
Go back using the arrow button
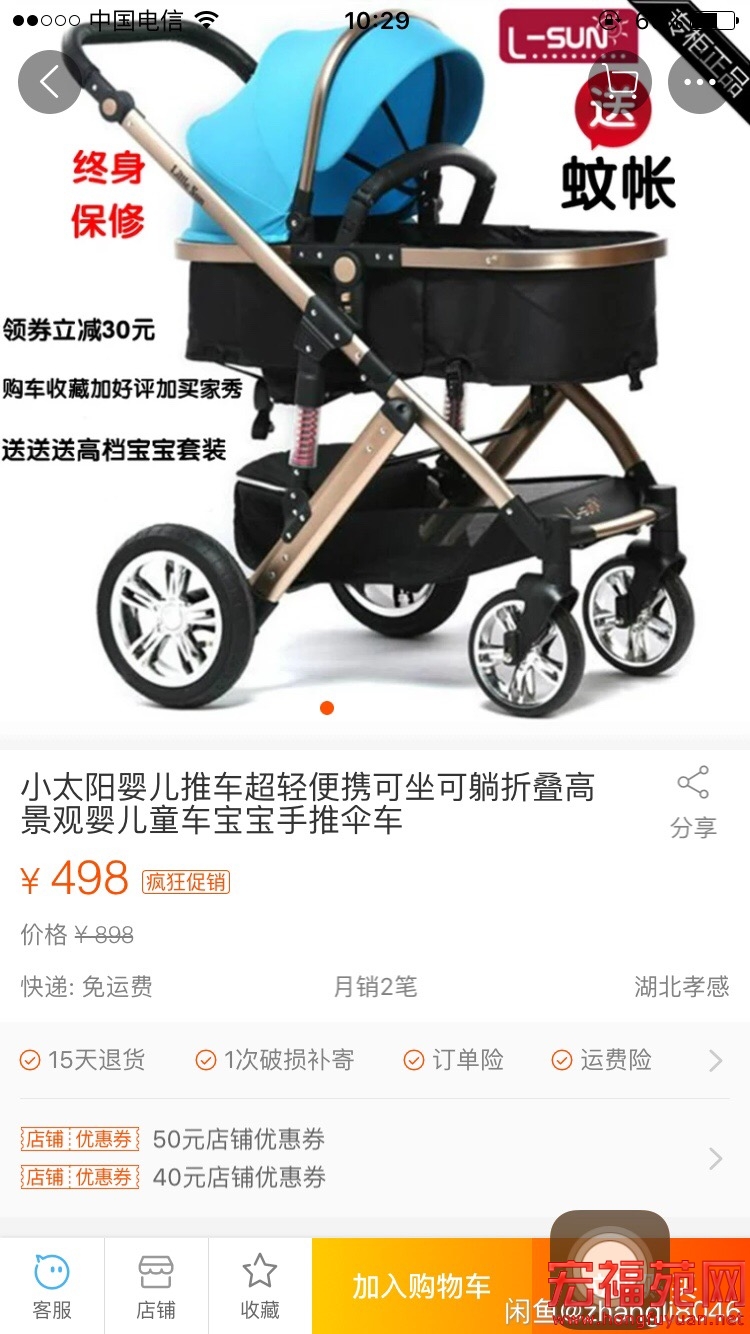49,82
